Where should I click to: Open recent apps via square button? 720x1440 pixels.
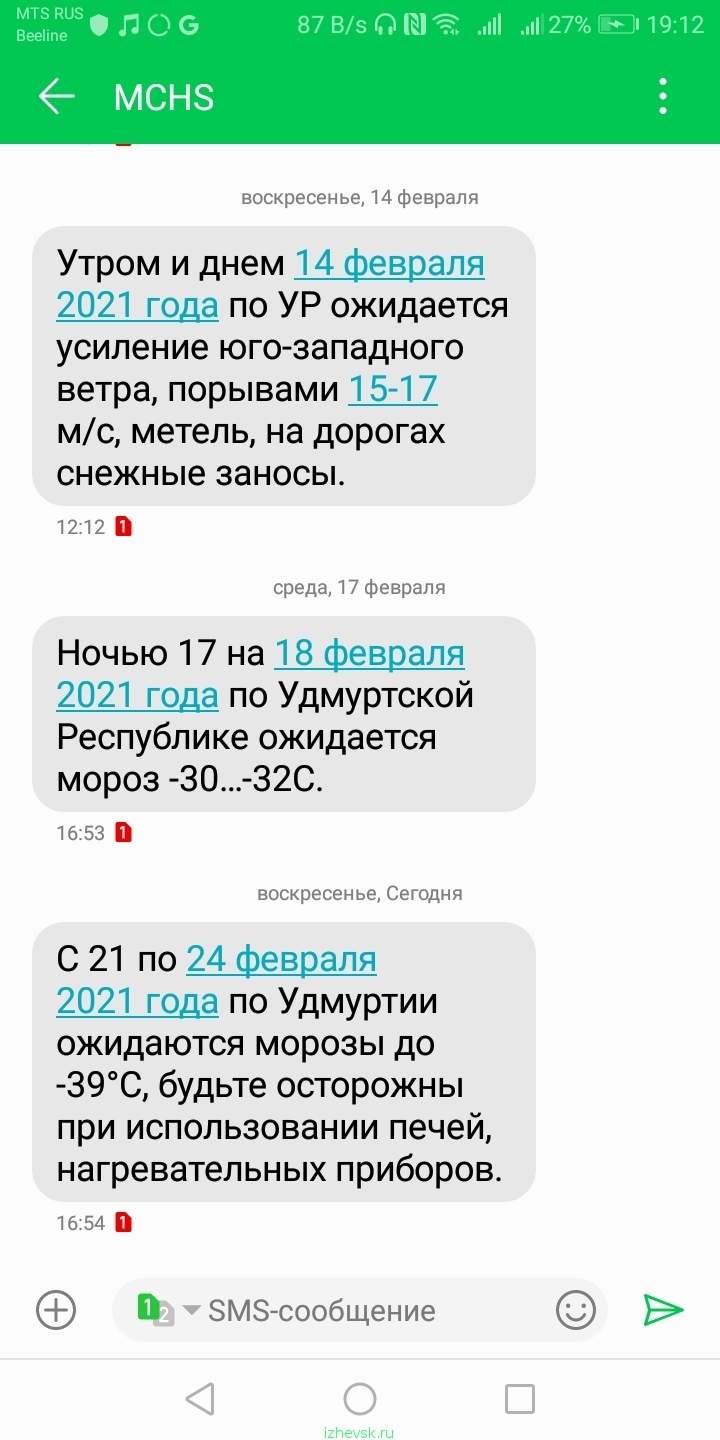pyautogui.click(x=520, y=1398)
